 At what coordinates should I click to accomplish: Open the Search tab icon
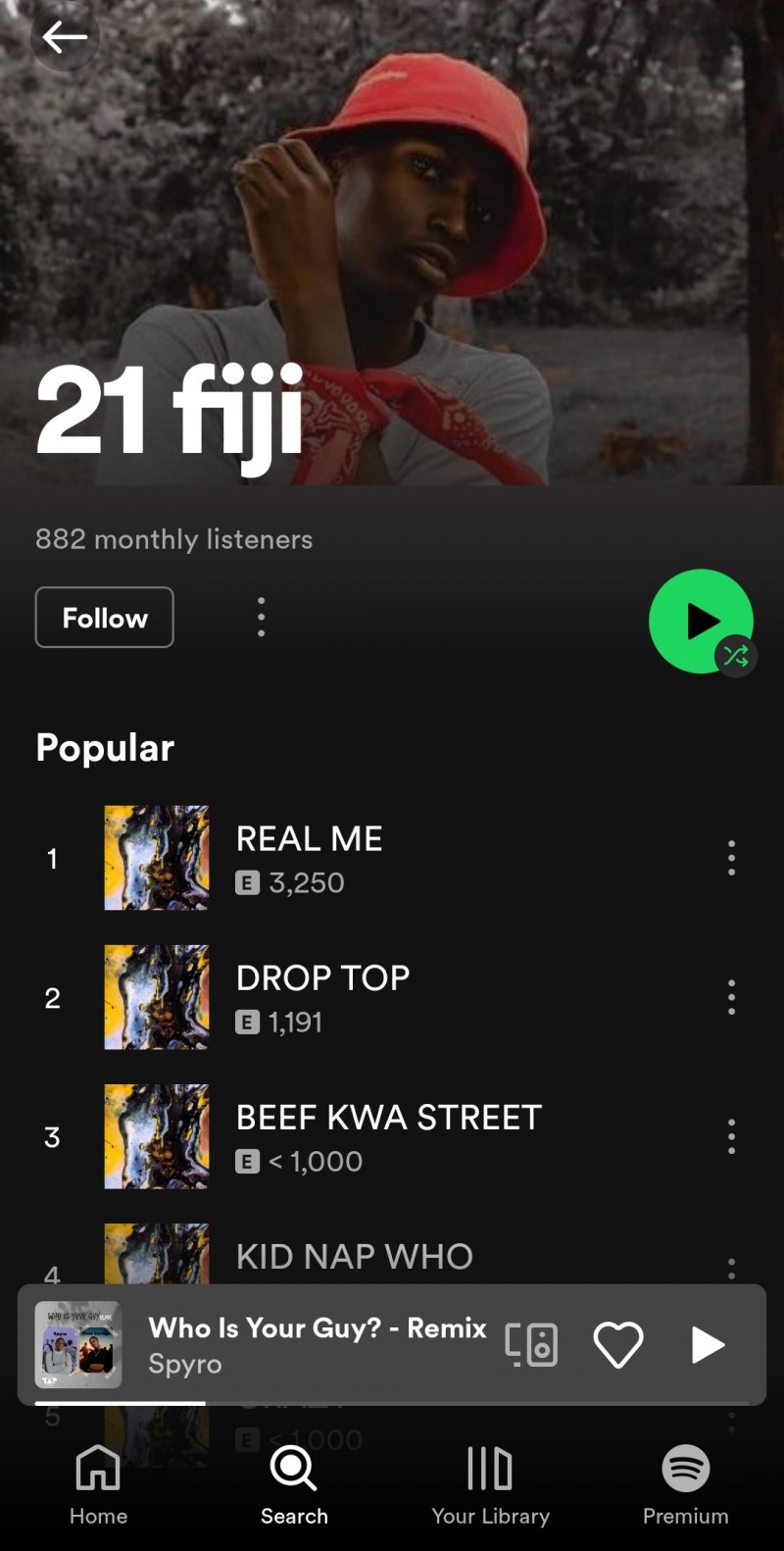click(x=293, y=1470)
